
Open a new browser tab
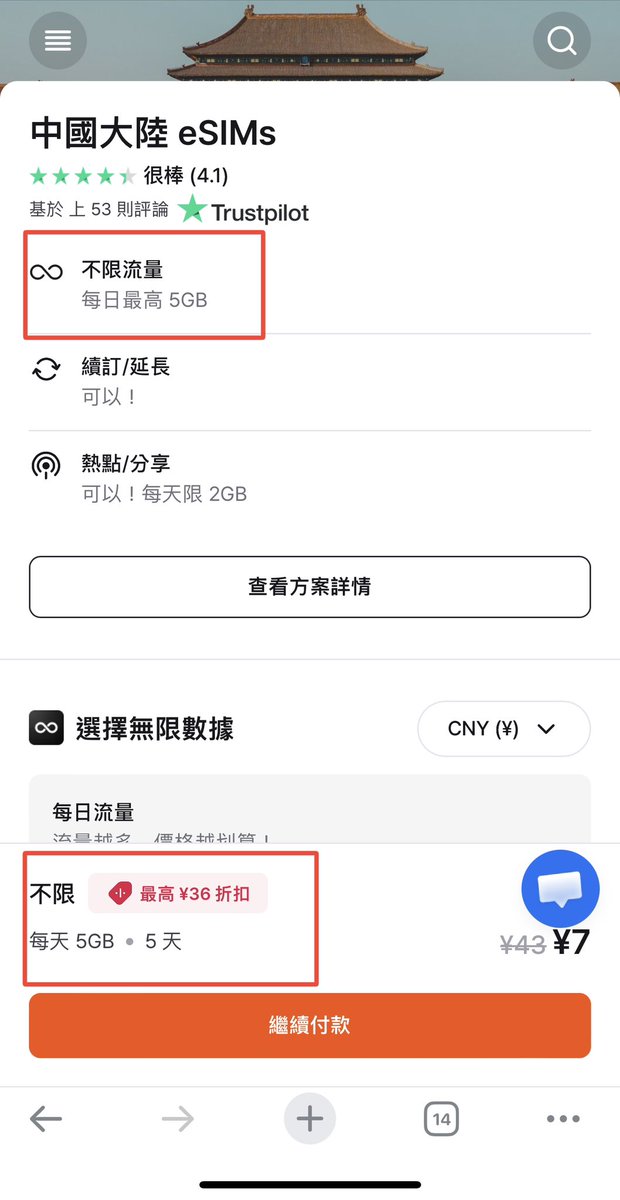[310, 1119]
